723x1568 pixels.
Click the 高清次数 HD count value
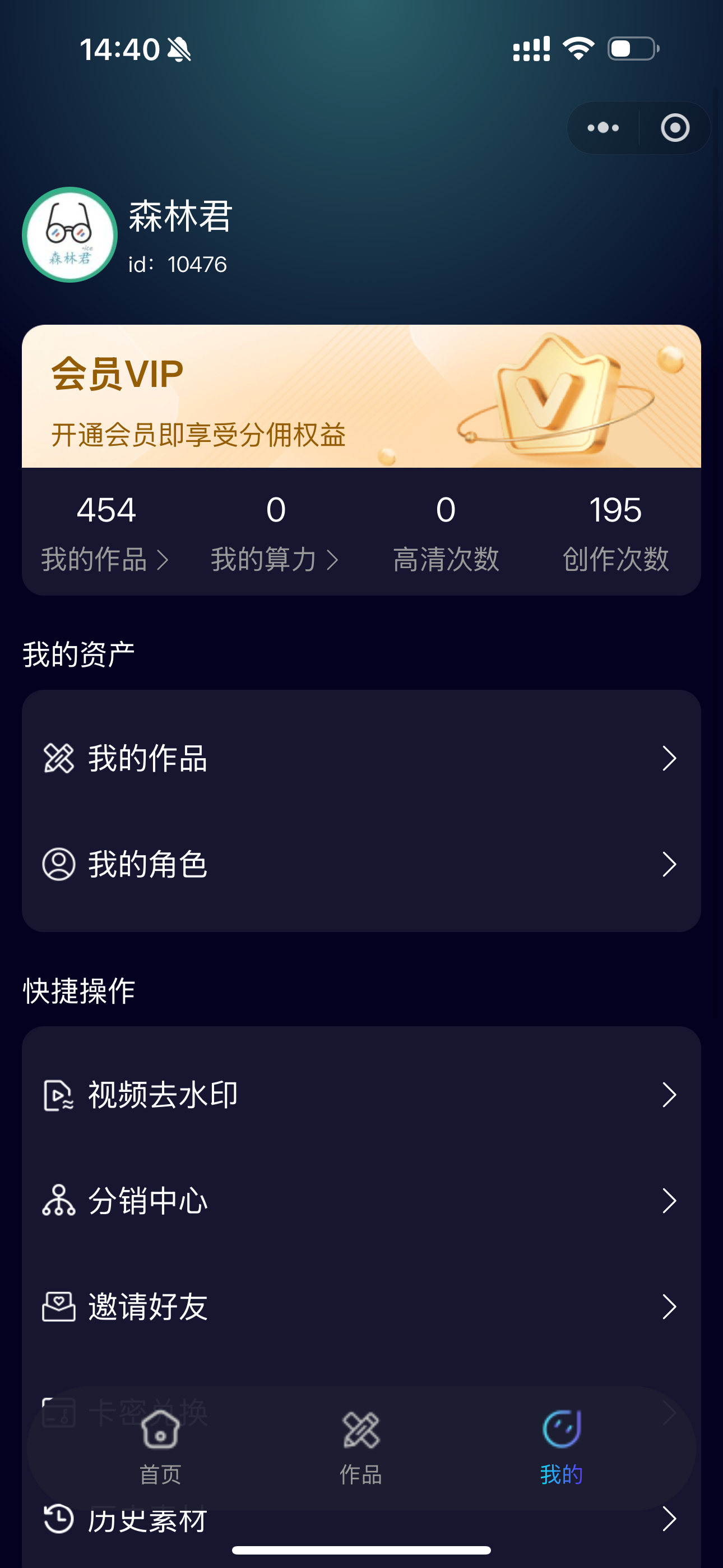pos(445,511)
